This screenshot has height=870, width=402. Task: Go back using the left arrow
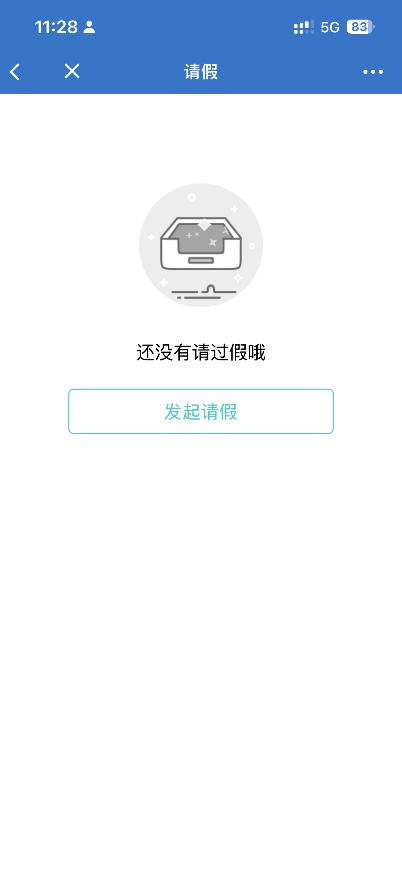[x=15, y=72]
